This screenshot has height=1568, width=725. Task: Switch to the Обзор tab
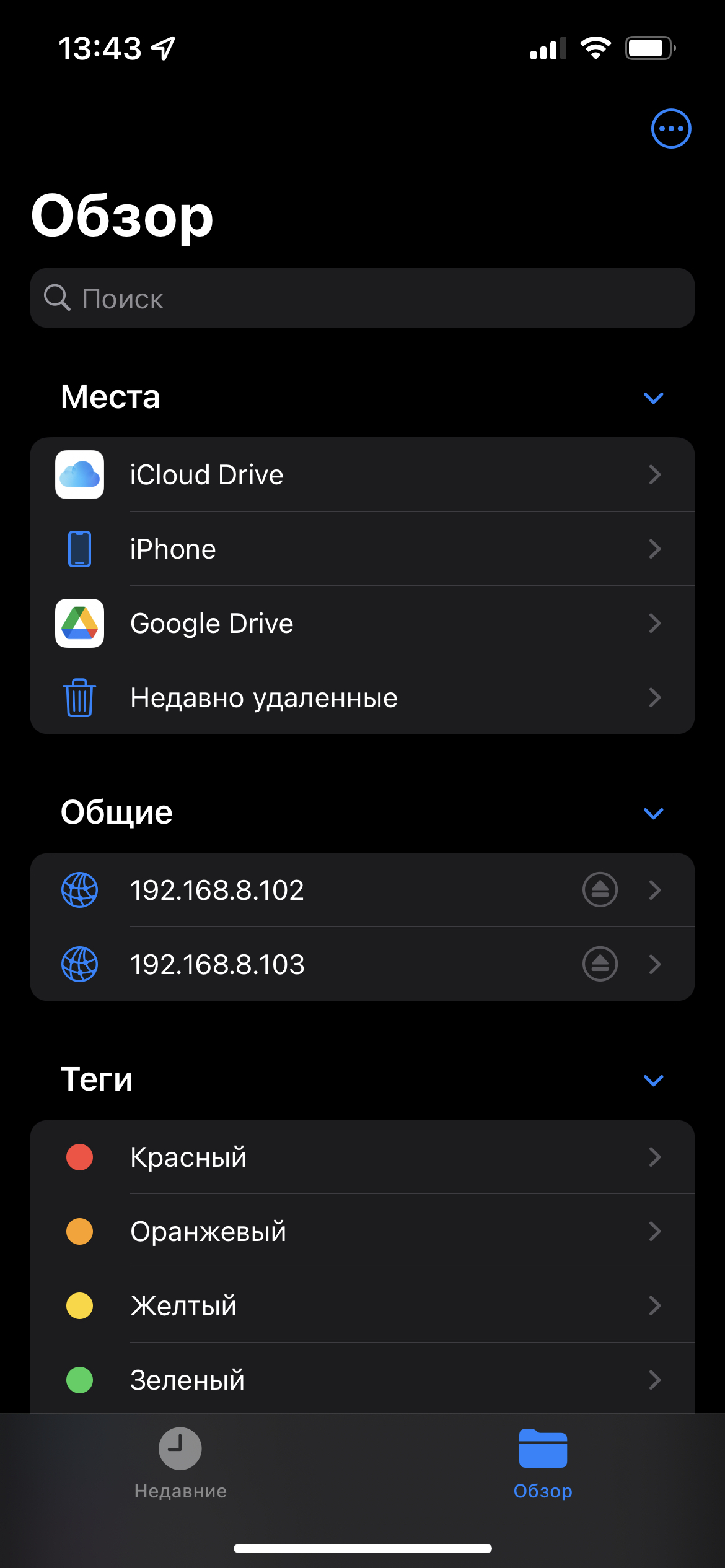[x=543, y=1464]
